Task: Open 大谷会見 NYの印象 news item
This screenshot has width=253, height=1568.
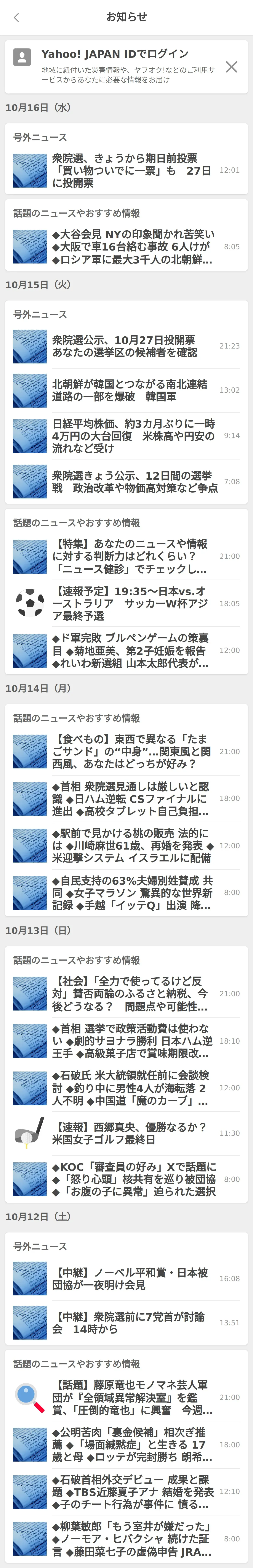Action: click(126, 247)
